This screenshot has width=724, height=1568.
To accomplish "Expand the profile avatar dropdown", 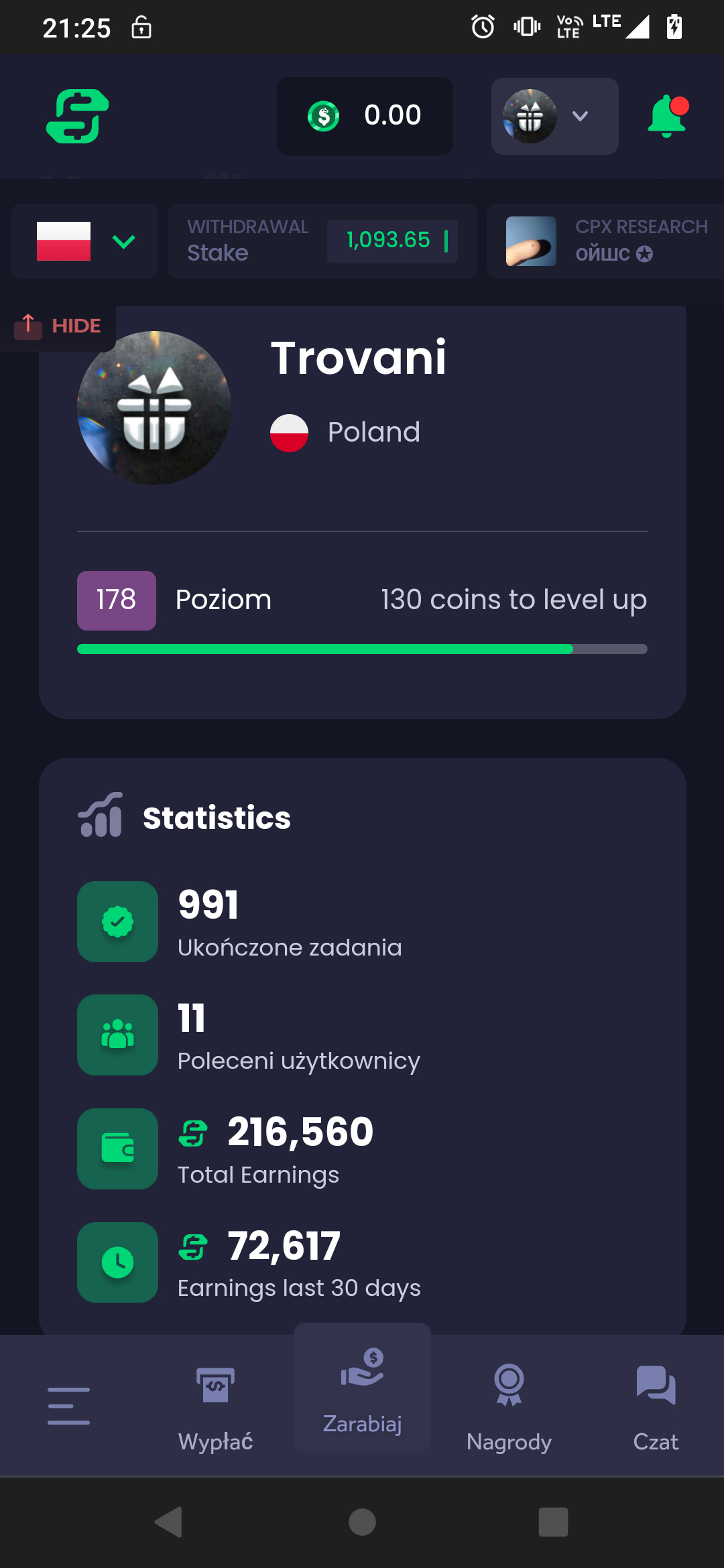I will tap(554, 117).
